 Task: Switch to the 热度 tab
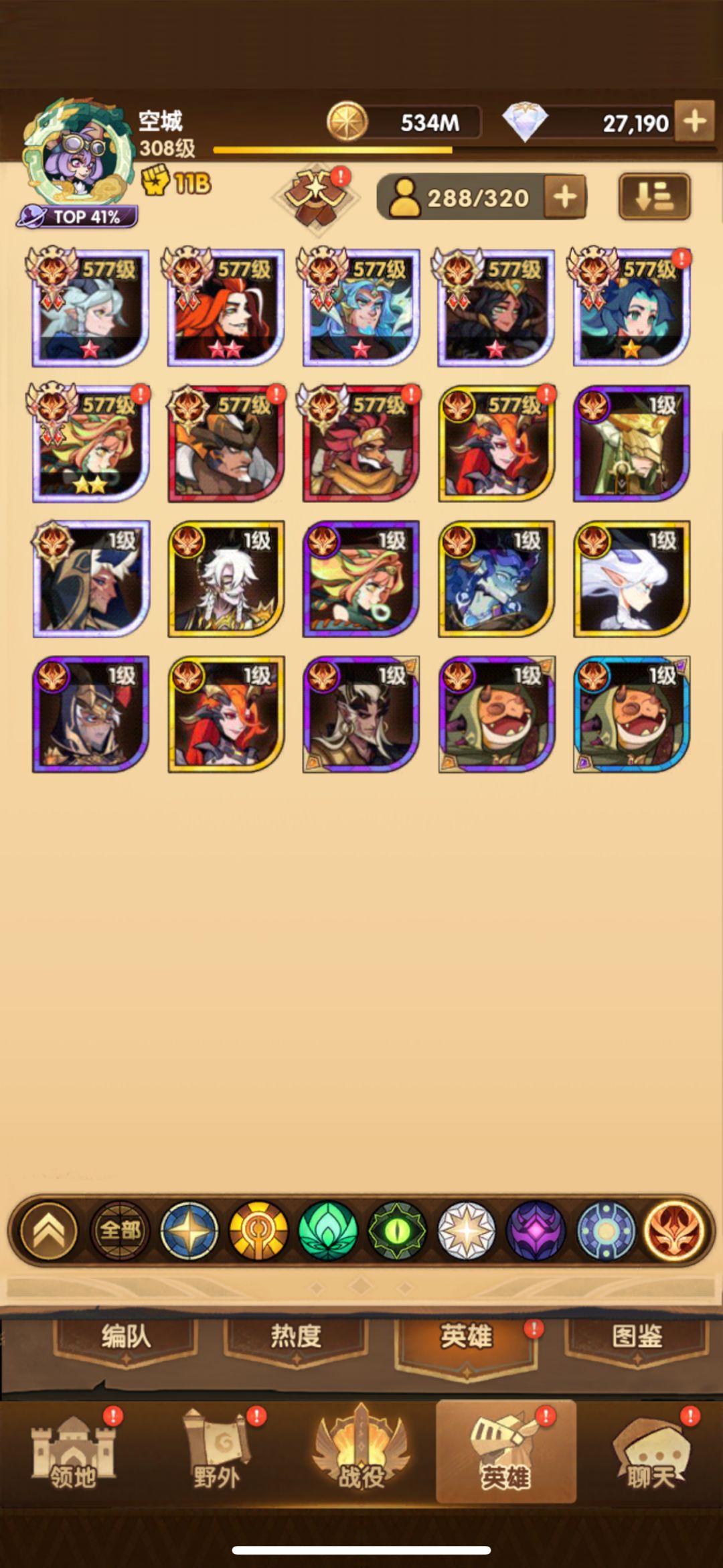click(x=296, y=1336)
